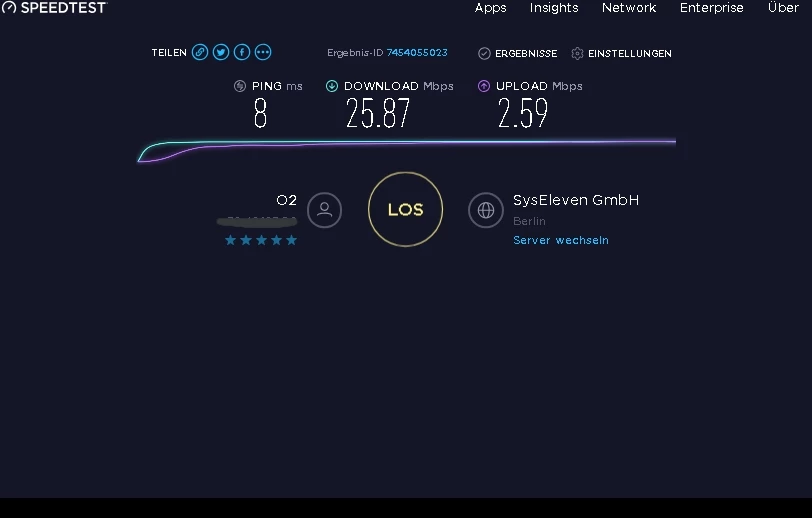The width and height of the screenshot is (812, 518).
Task: Share the result on Twitter
Action: pos(221,52)
